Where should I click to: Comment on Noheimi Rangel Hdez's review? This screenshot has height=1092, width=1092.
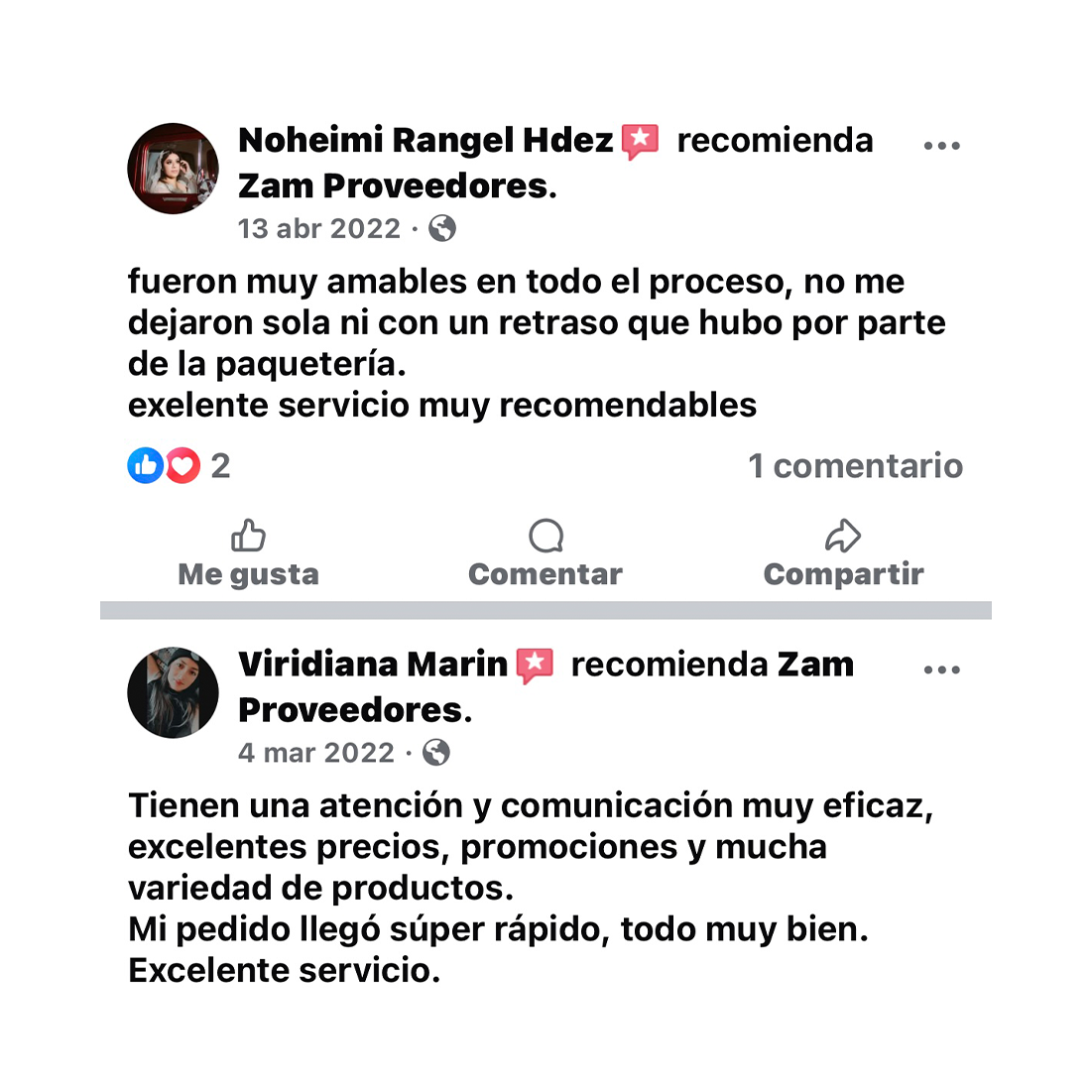point(546,554)
